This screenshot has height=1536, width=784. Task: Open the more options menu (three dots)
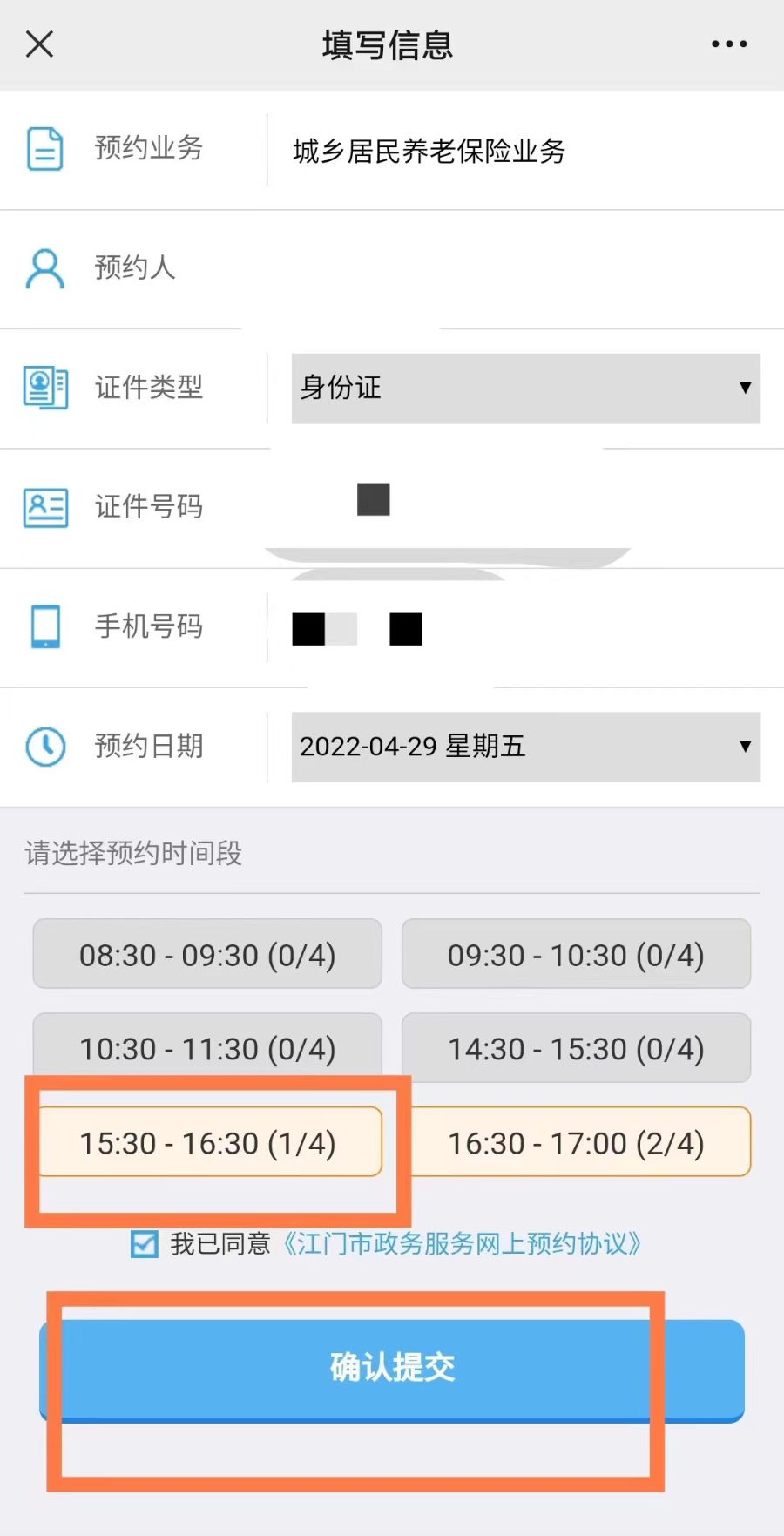[730, 44]
